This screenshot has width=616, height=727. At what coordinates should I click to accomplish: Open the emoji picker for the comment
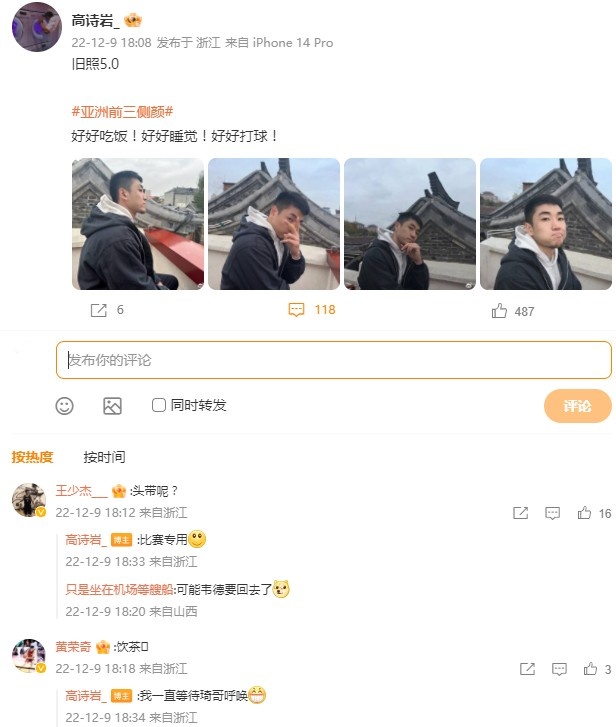click(64, 406)
